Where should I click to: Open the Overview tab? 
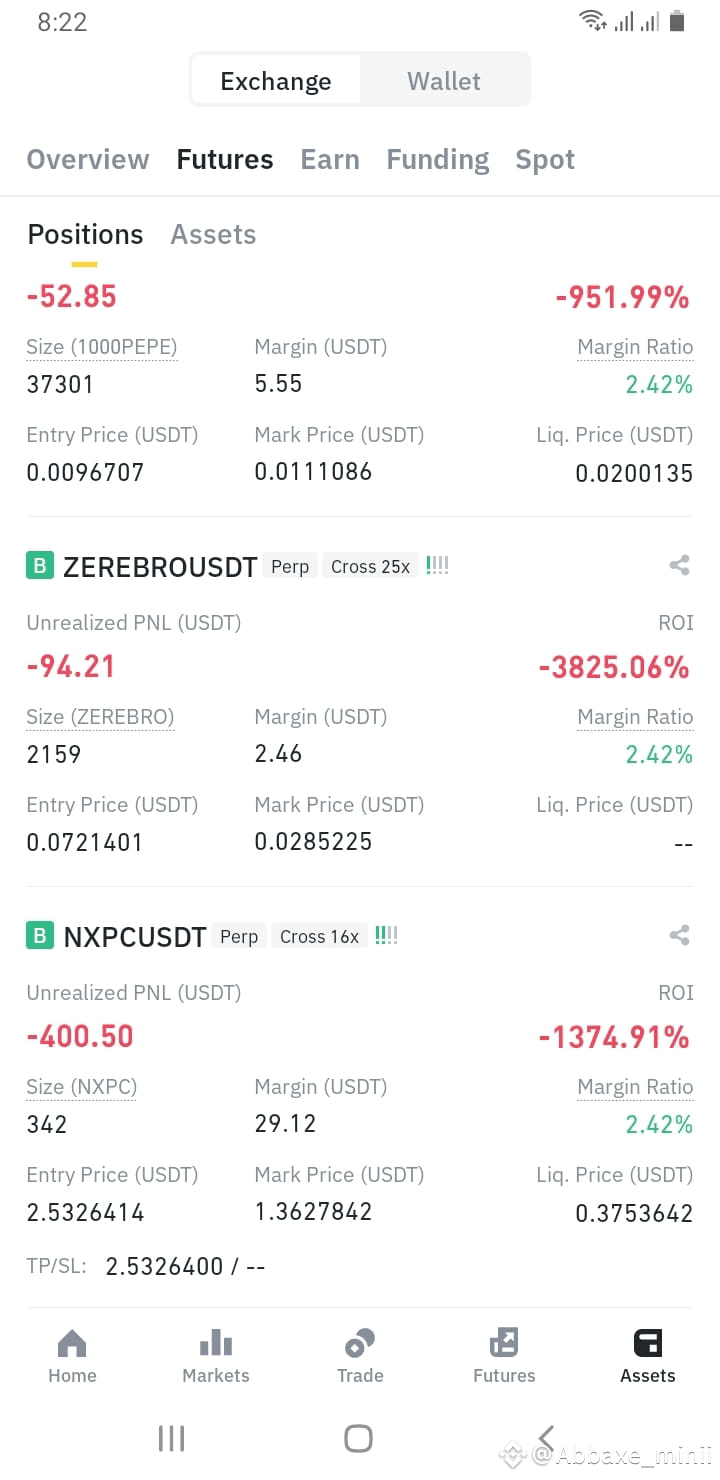click(88, 160)
